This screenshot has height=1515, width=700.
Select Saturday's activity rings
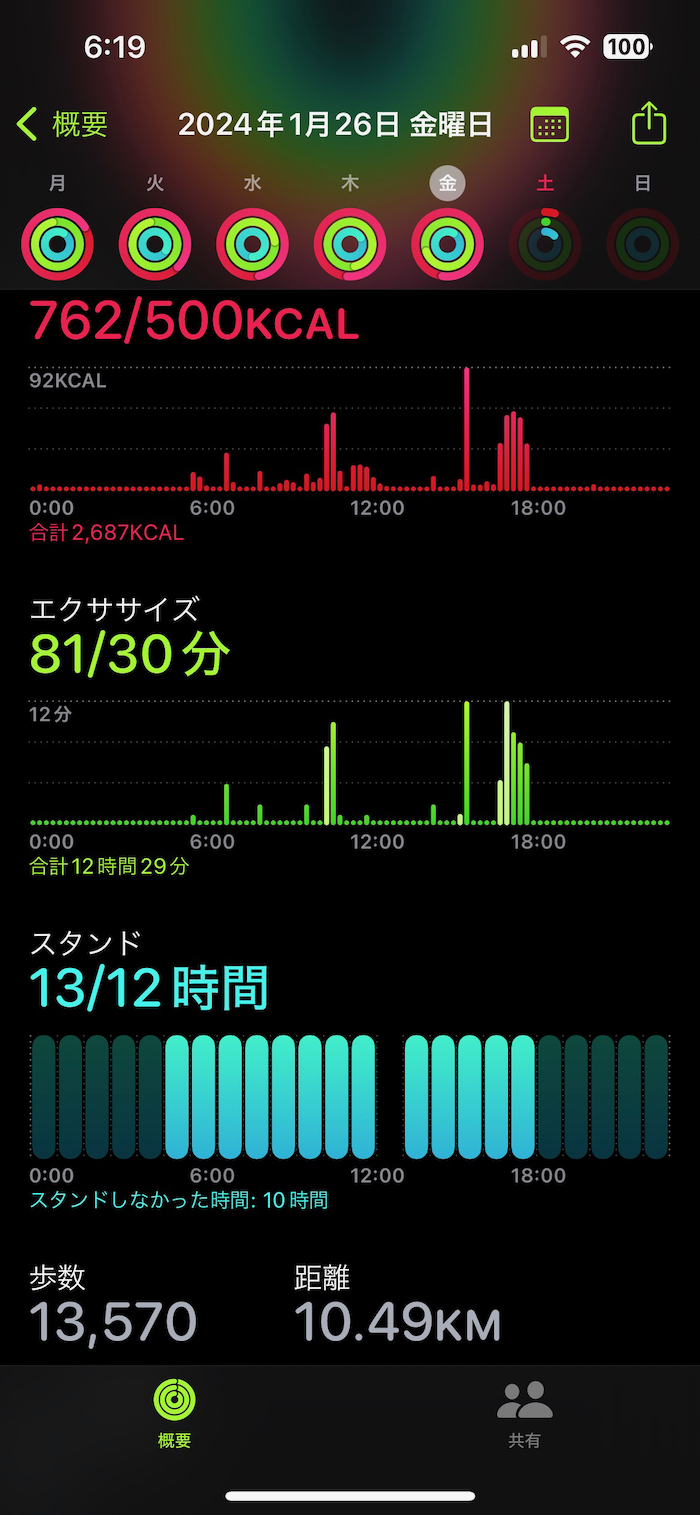point(545,243)
